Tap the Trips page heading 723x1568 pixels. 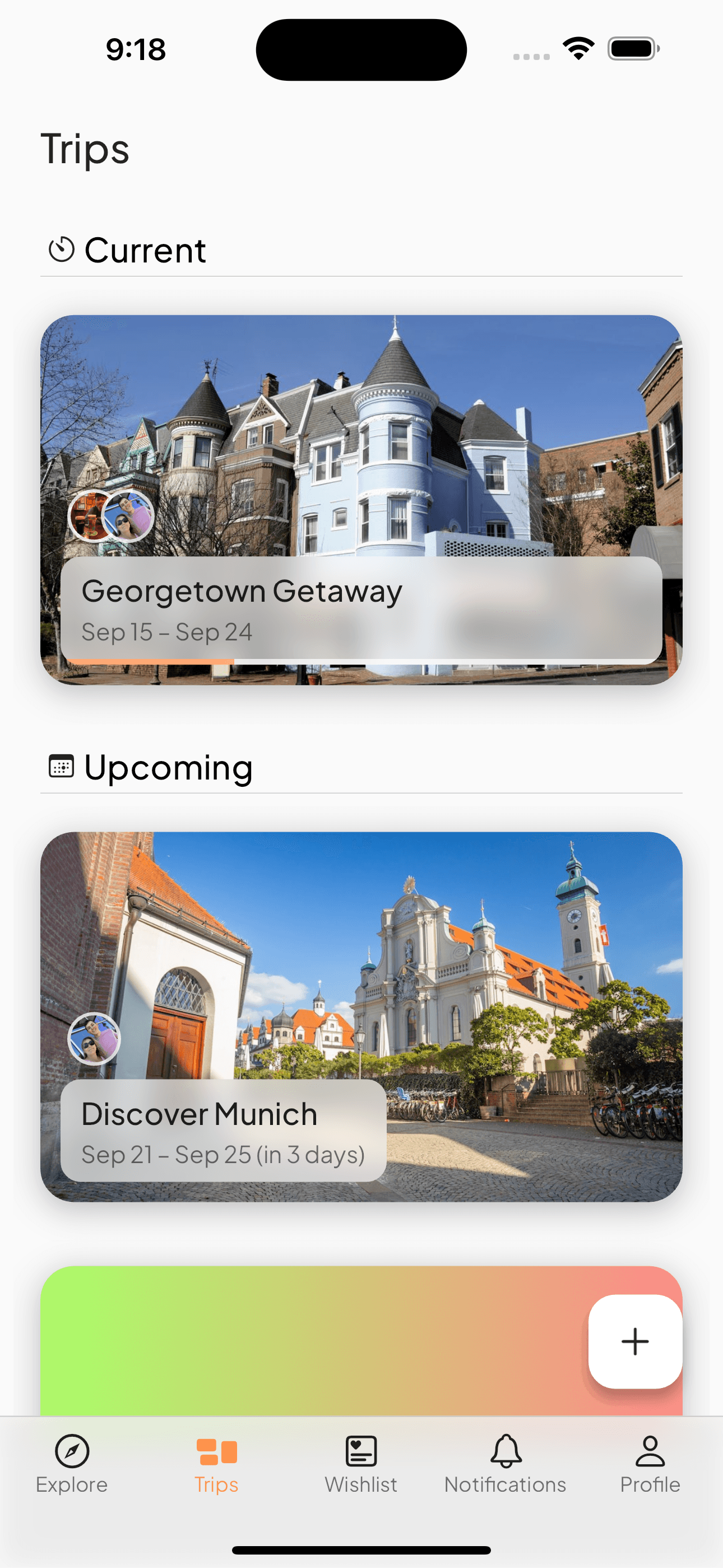pyautogui.click(x=85, y=148)
